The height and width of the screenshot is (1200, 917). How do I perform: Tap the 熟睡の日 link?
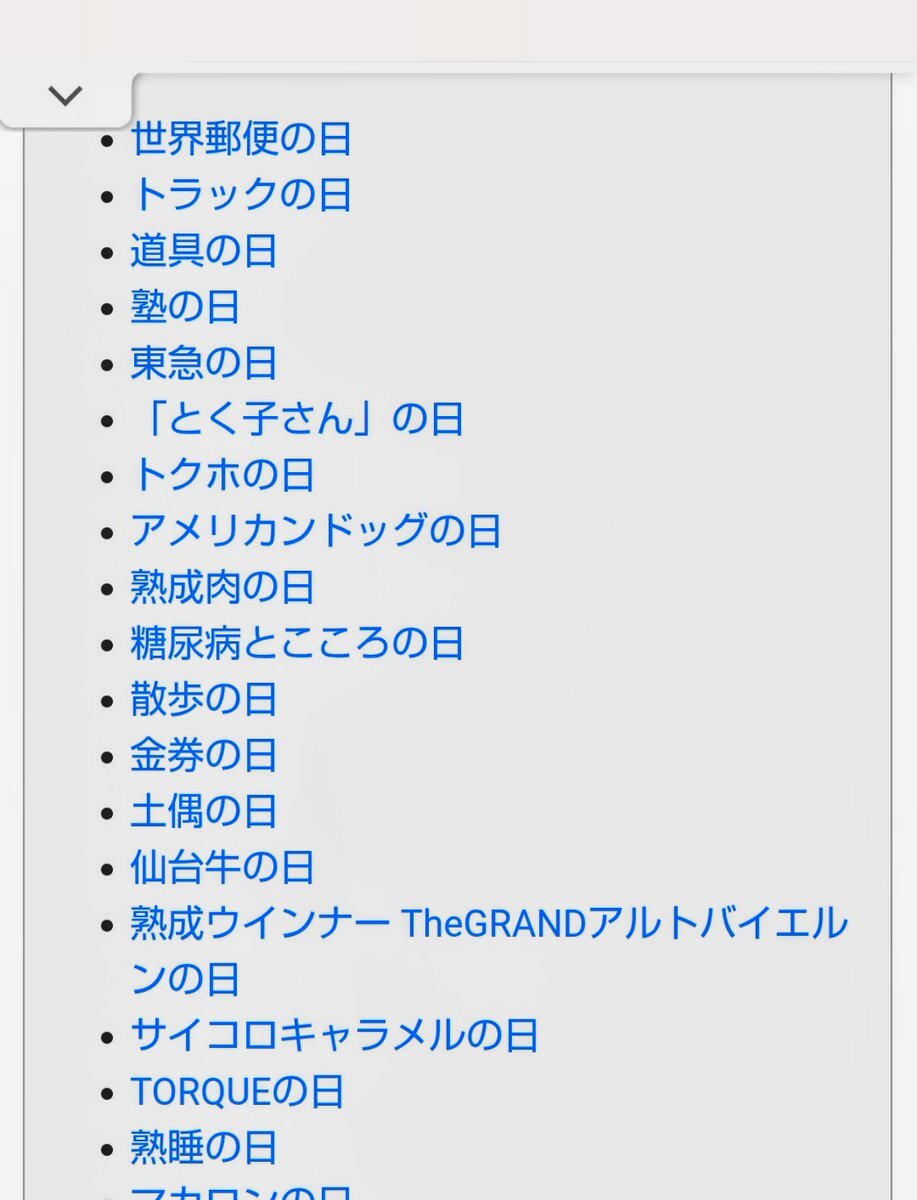(x=204, y=1146)
